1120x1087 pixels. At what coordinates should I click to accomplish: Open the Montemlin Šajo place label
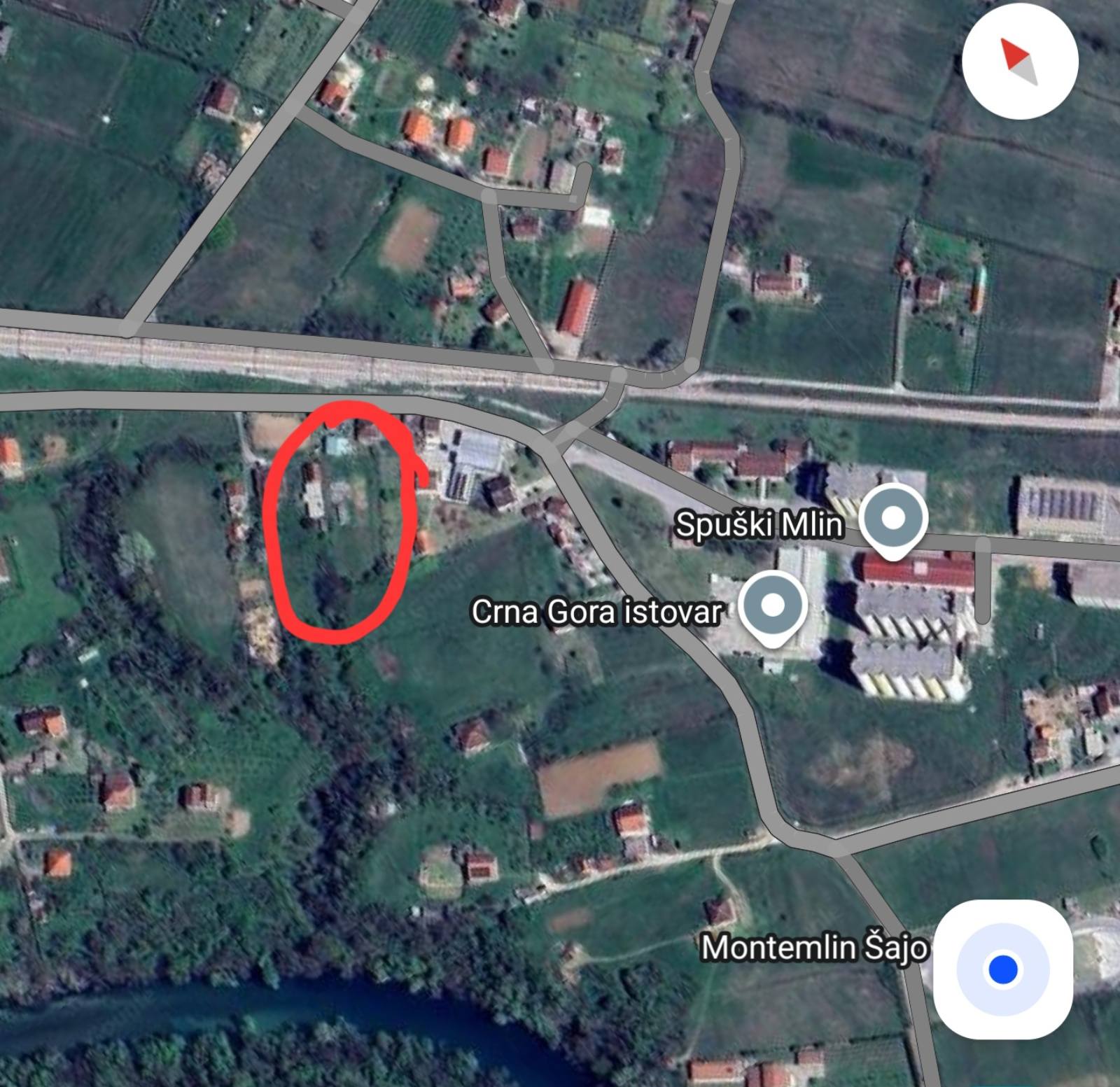click(x=815, y=948)
